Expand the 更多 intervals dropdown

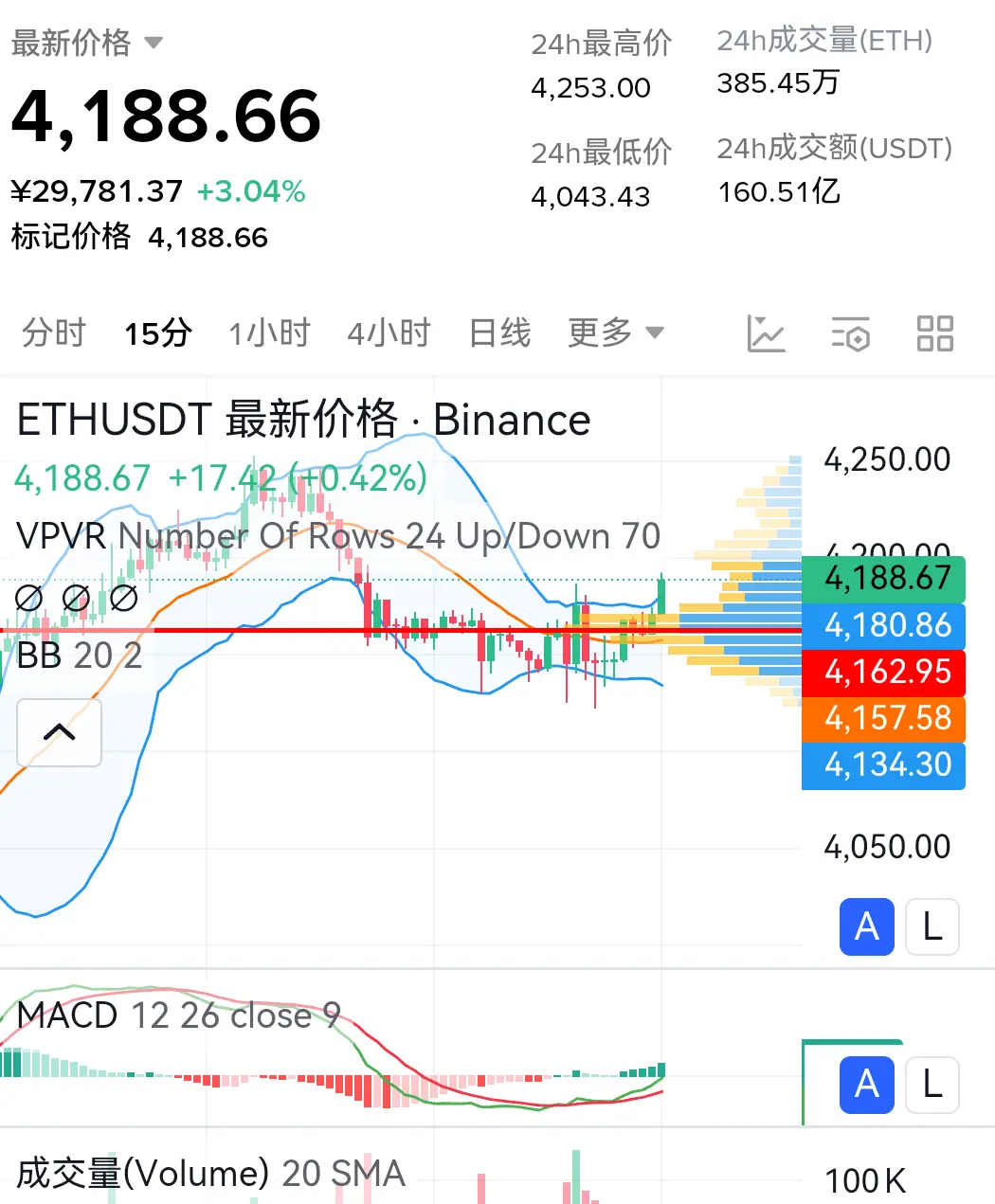(616, 333)
